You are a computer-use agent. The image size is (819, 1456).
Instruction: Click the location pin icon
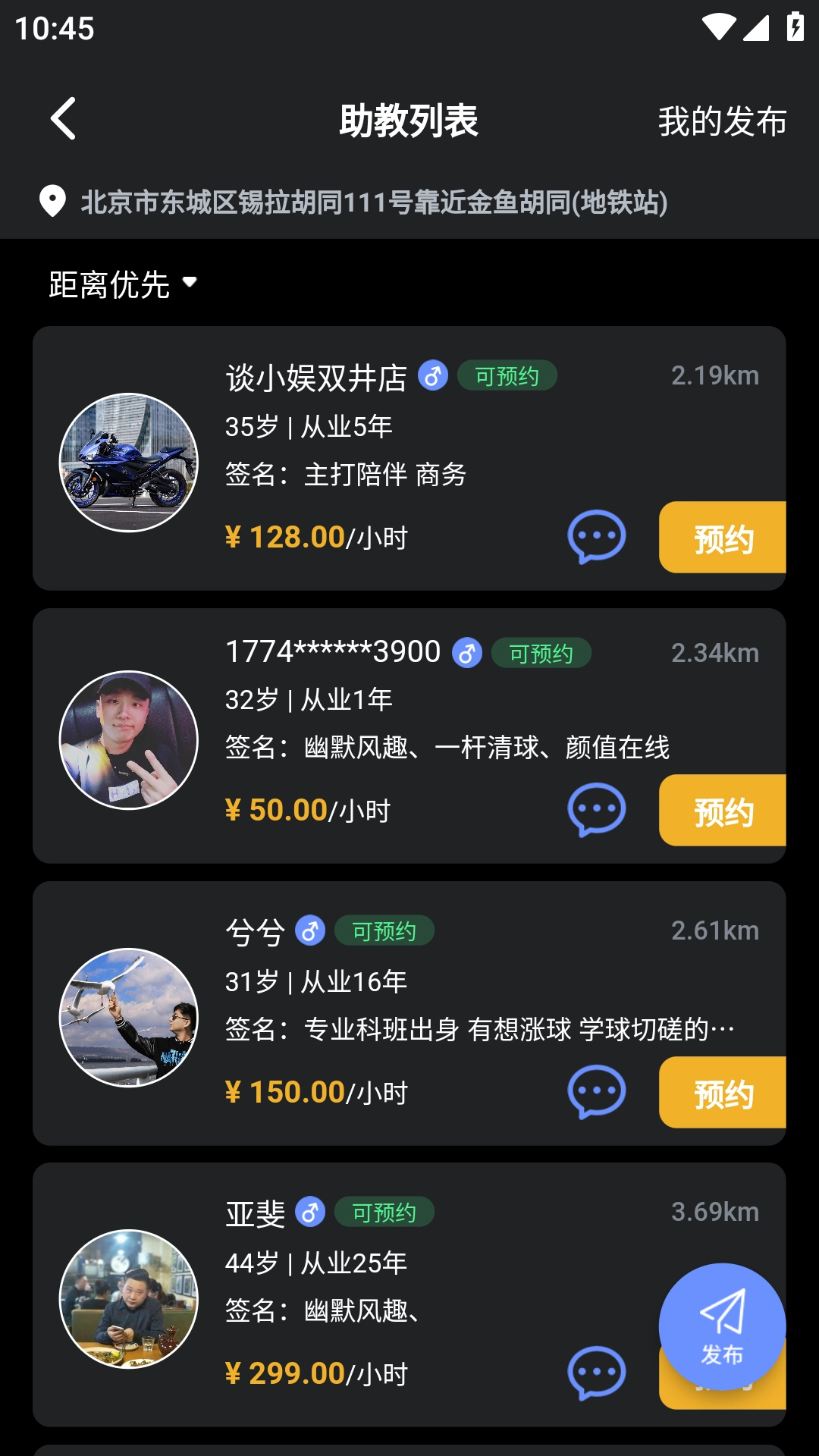52,202
